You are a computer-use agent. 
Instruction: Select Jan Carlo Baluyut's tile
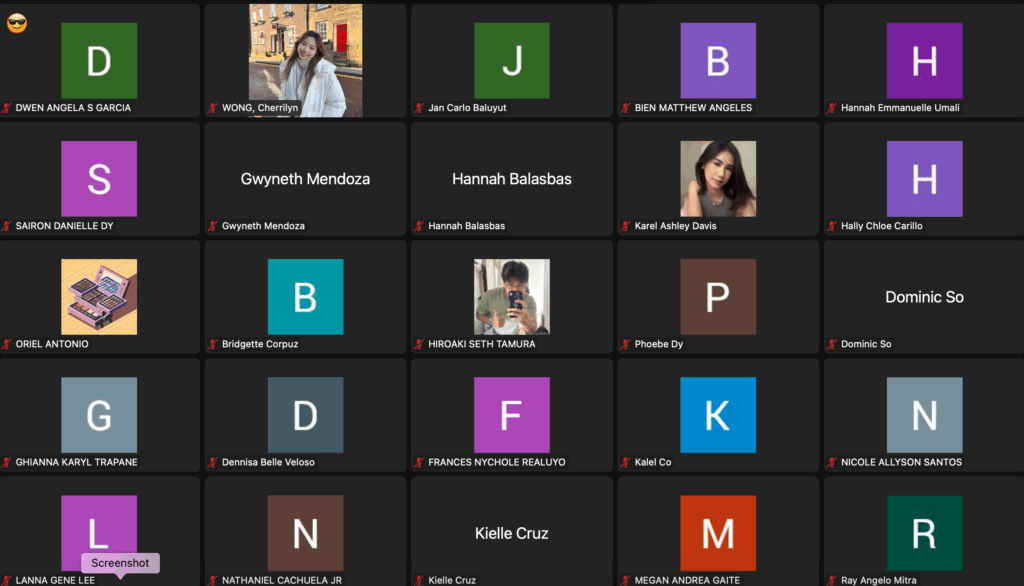511,61
